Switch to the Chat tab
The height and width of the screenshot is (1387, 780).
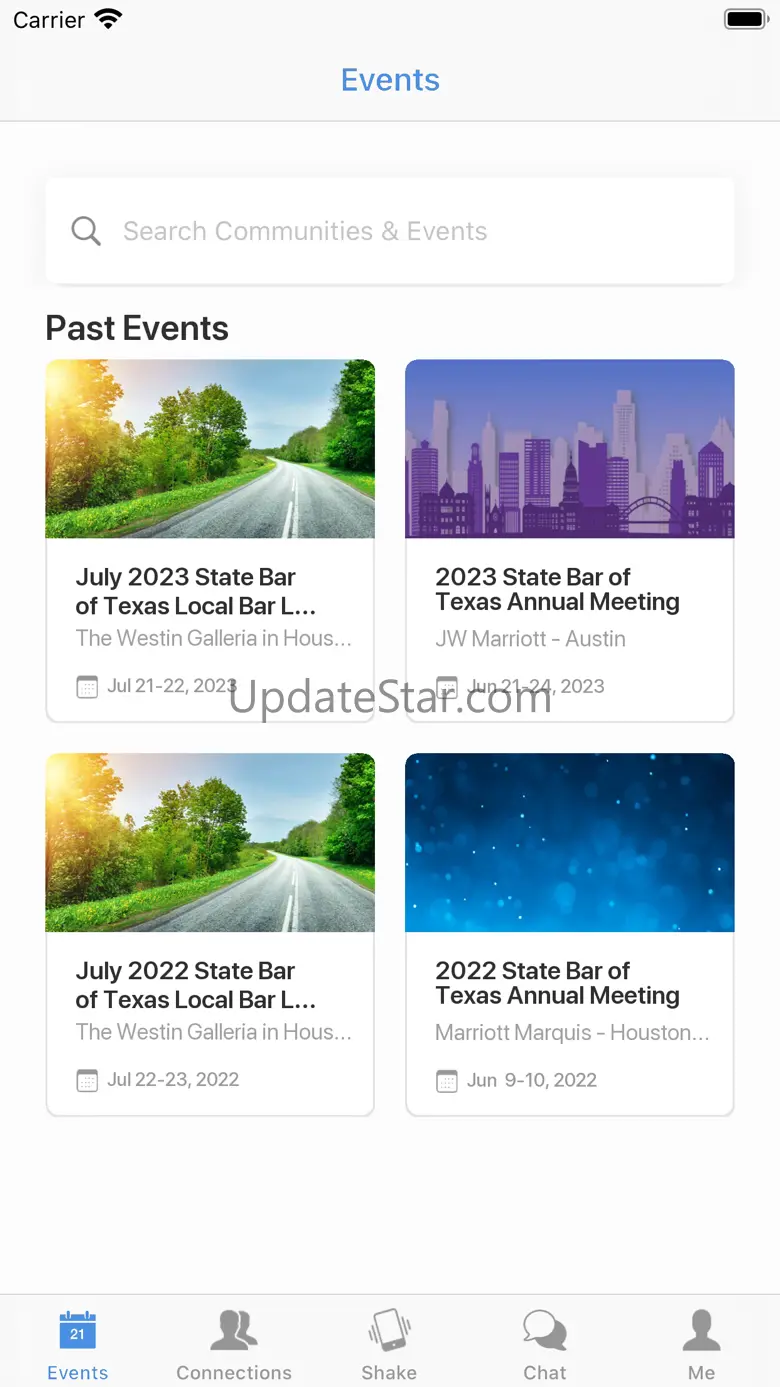click(x=545, y=1345)
